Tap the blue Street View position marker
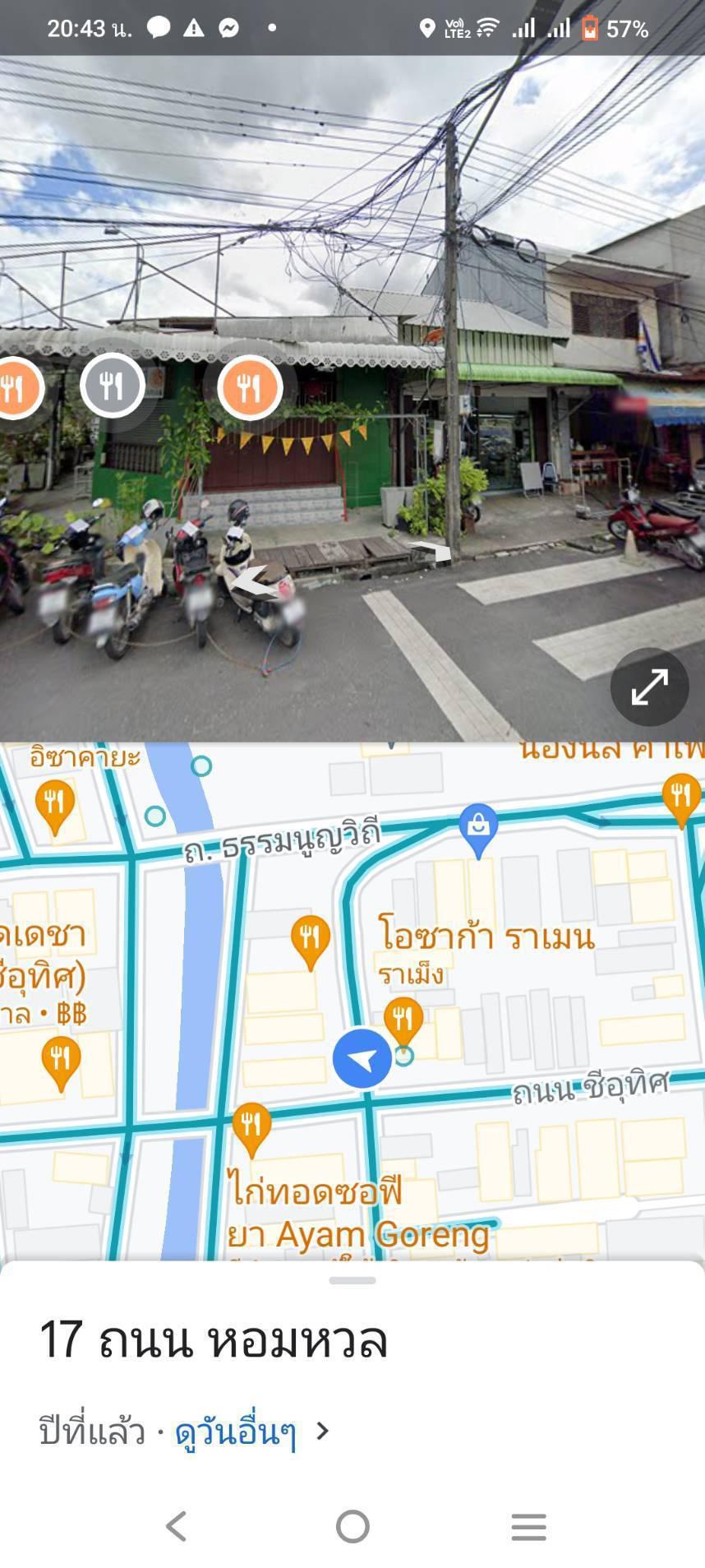Image resolution: width=705 pixels, height=1568 pixels. 362,1058
